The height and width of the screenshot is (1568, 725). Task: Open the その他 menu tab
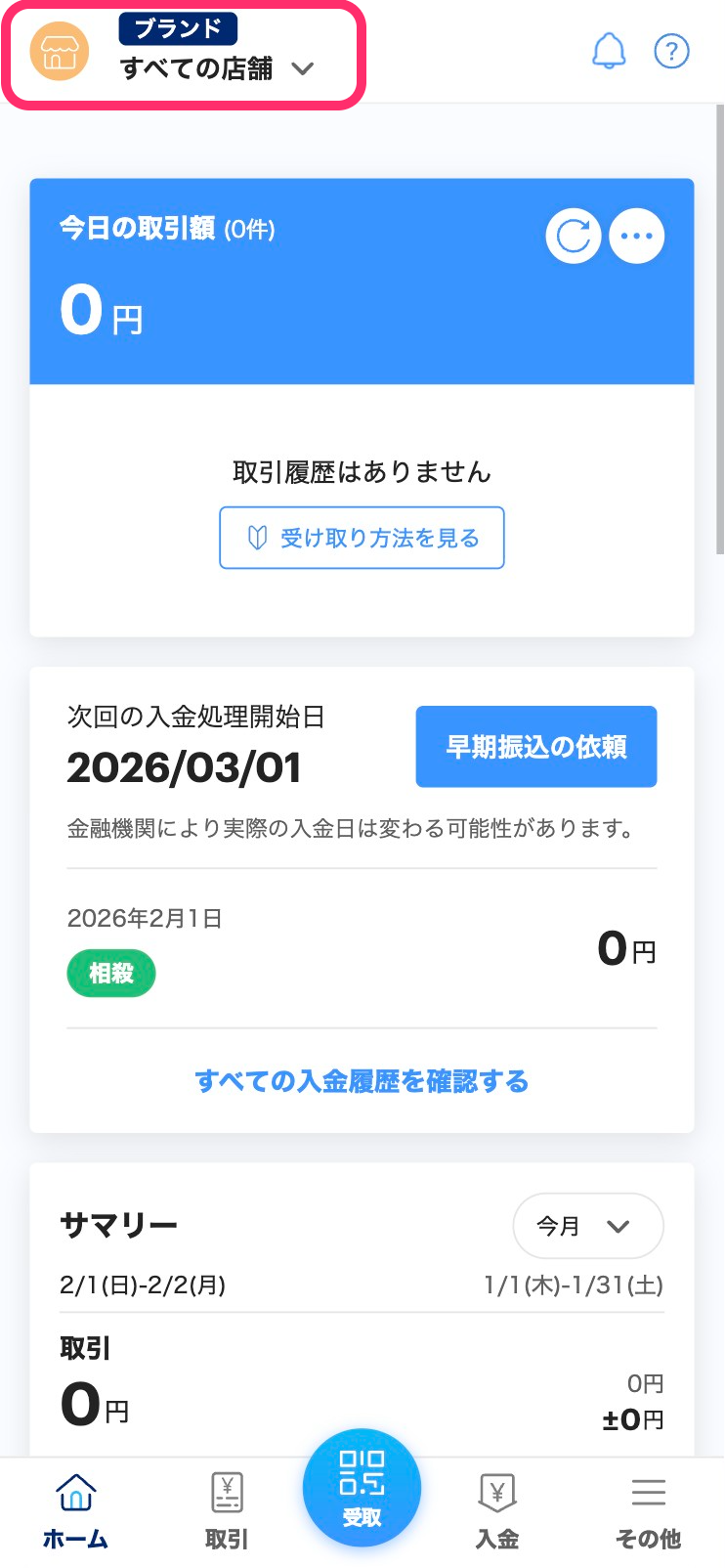tap(648, 1512)
